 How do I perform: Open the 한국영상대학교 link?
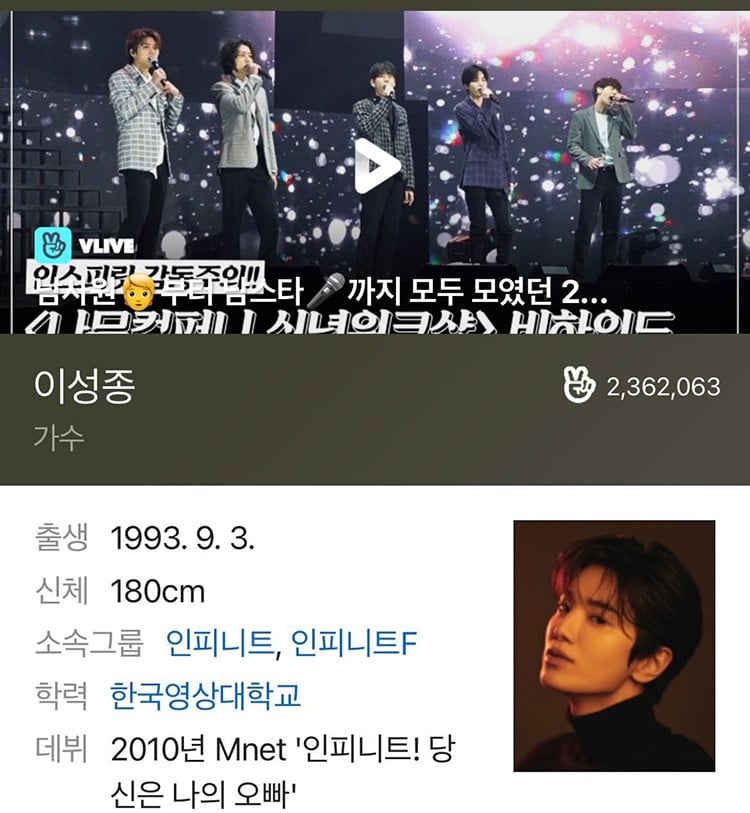[x=207, y=694]
